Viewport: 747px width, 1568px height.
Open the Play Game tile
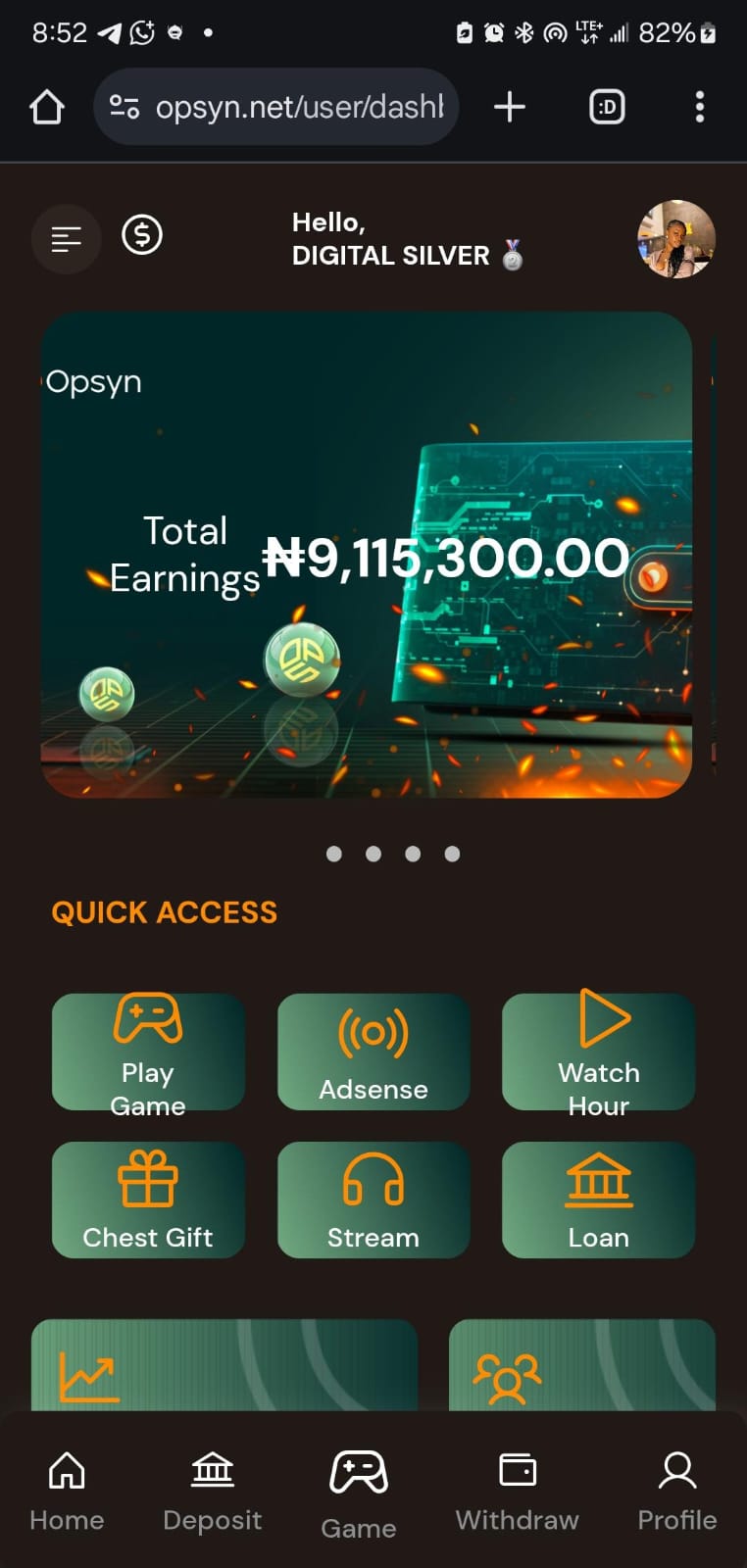[148, 1052]
